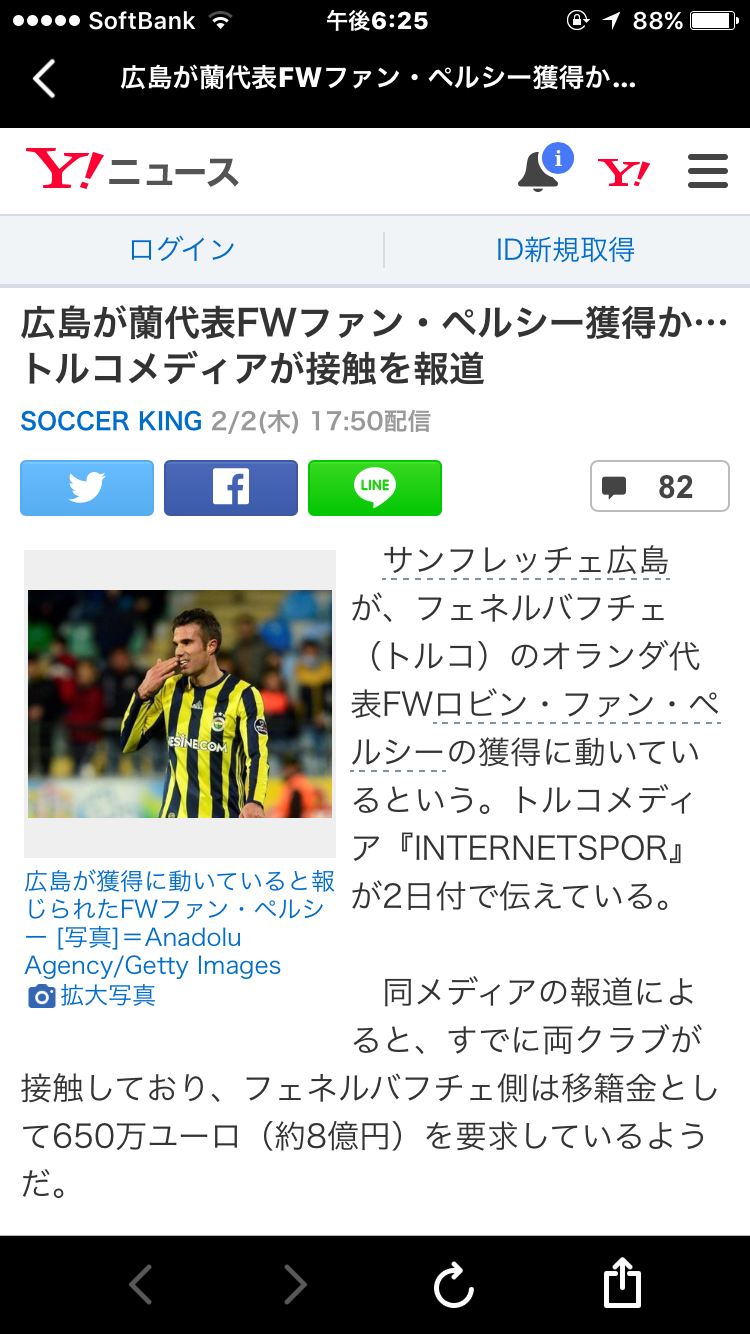Image resolution: width=750 pixels, height=1334 pixels.
Task: Share the article on Facebook
Action: point(231,488)
